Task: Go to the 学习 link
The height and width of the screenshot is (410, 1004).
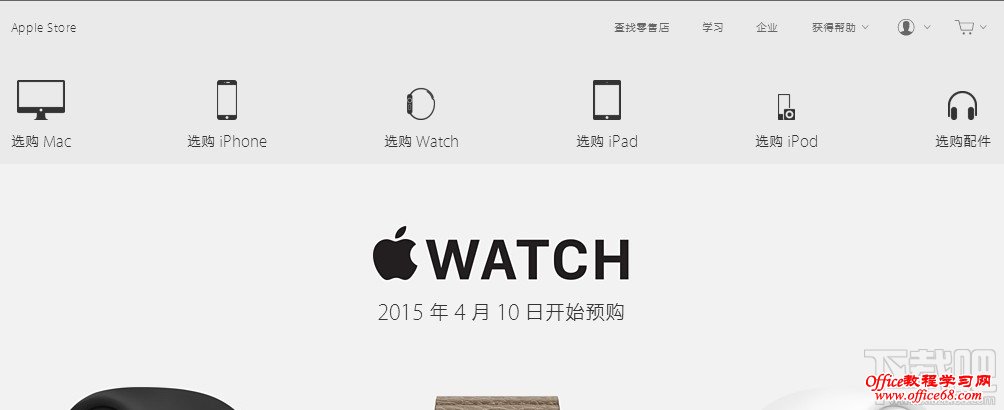Action: pyautogui.click(x=713, y=28)
